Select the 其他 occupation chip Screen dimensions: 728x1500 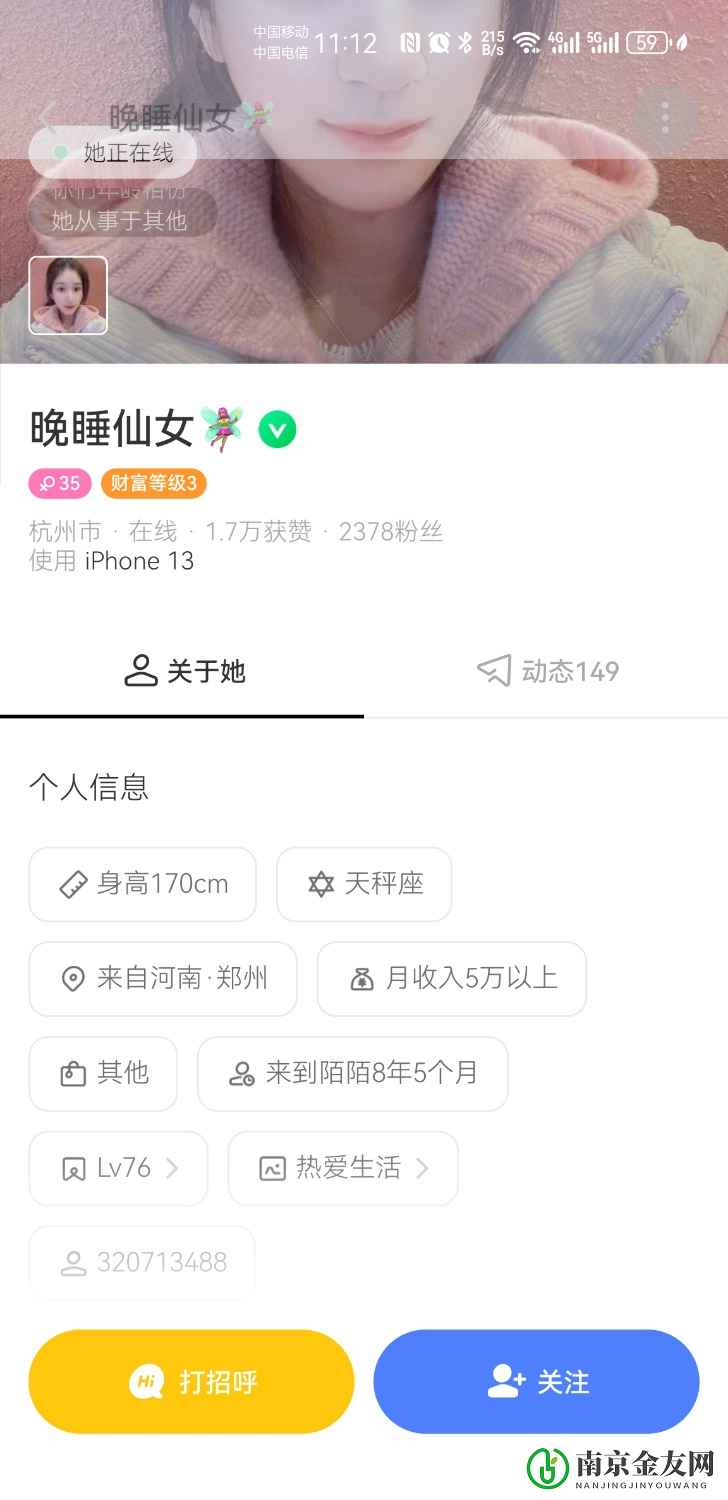coord(103,1074)
